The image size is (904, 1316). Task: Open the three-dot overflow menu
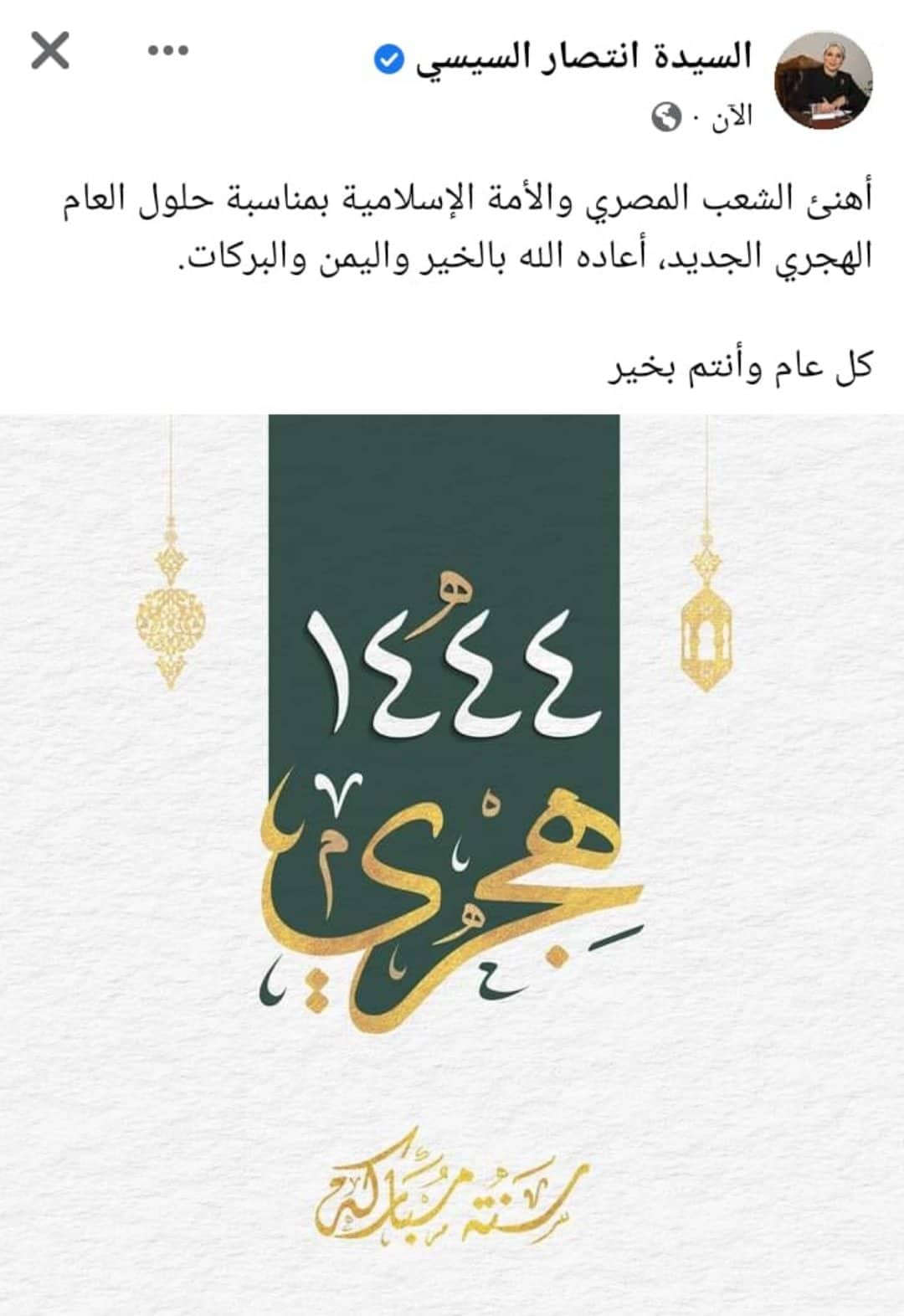168,51
